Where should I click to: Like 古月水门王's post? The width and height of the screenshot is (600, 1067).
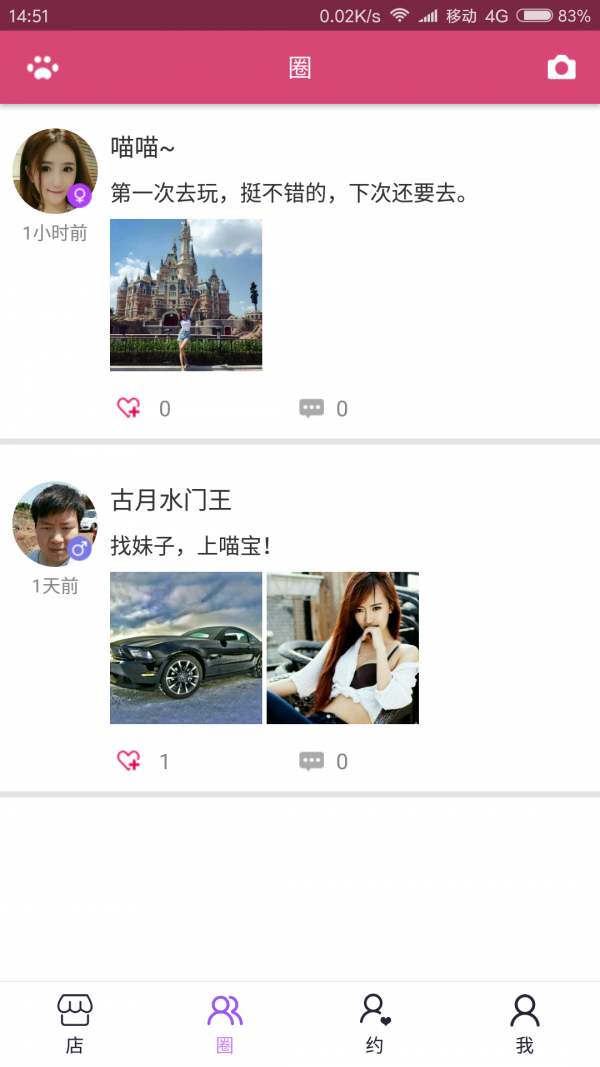tap(129, 761)
